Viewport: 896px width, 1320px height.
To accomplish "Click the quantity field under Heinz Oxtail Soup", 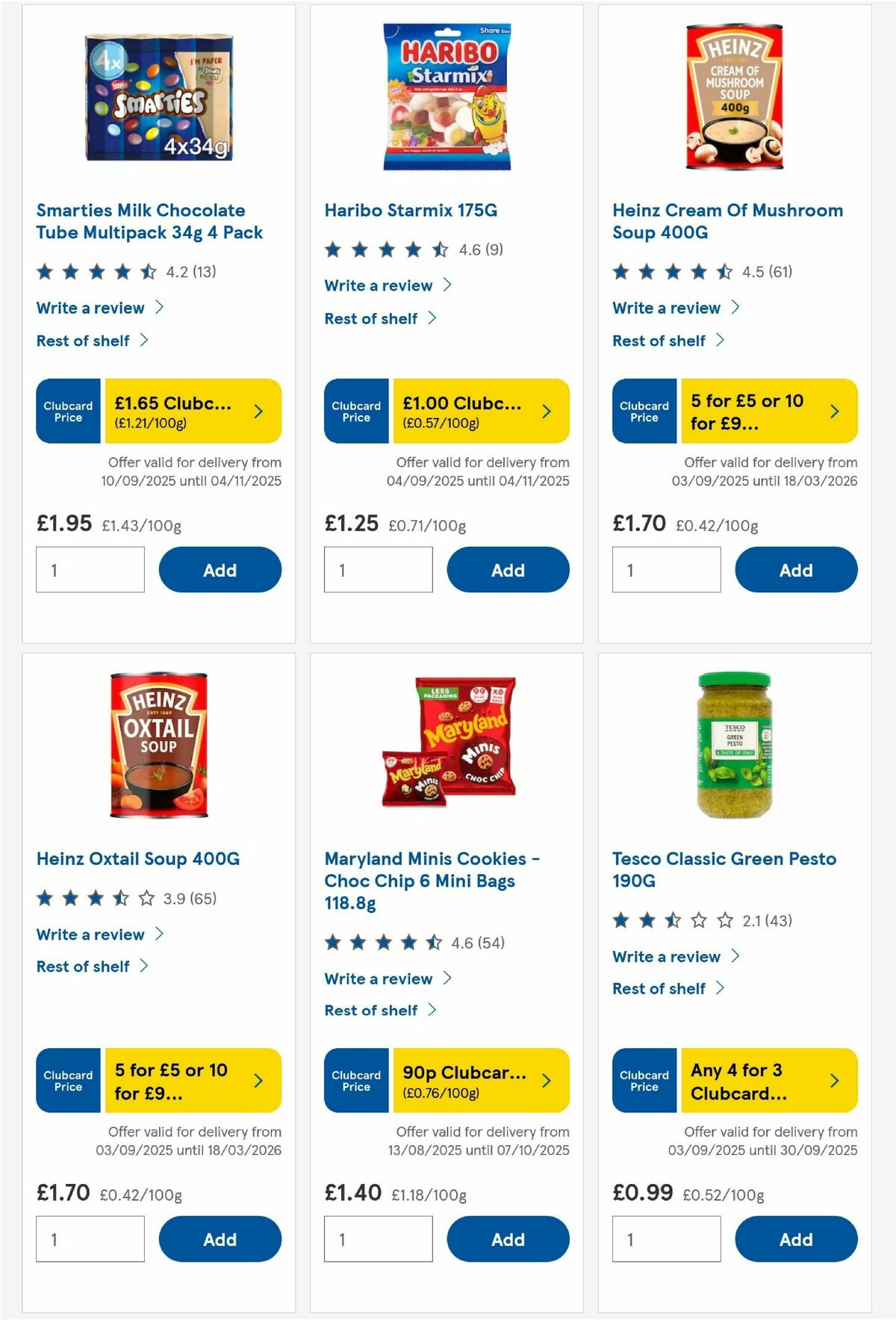I will pos(90,1239).
